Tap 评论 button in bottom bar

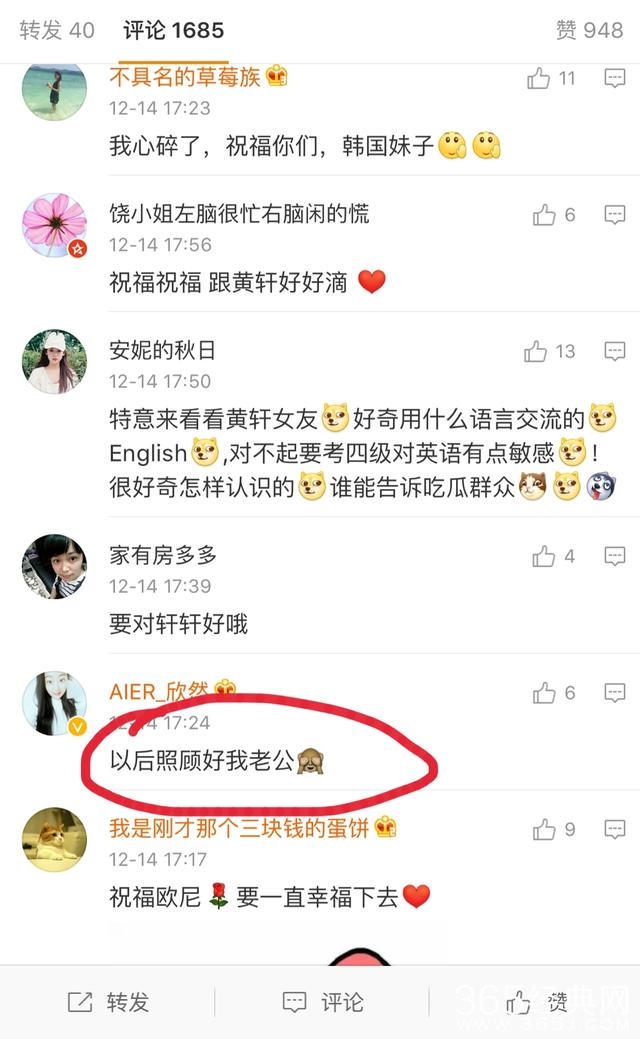click(322, 1001)
